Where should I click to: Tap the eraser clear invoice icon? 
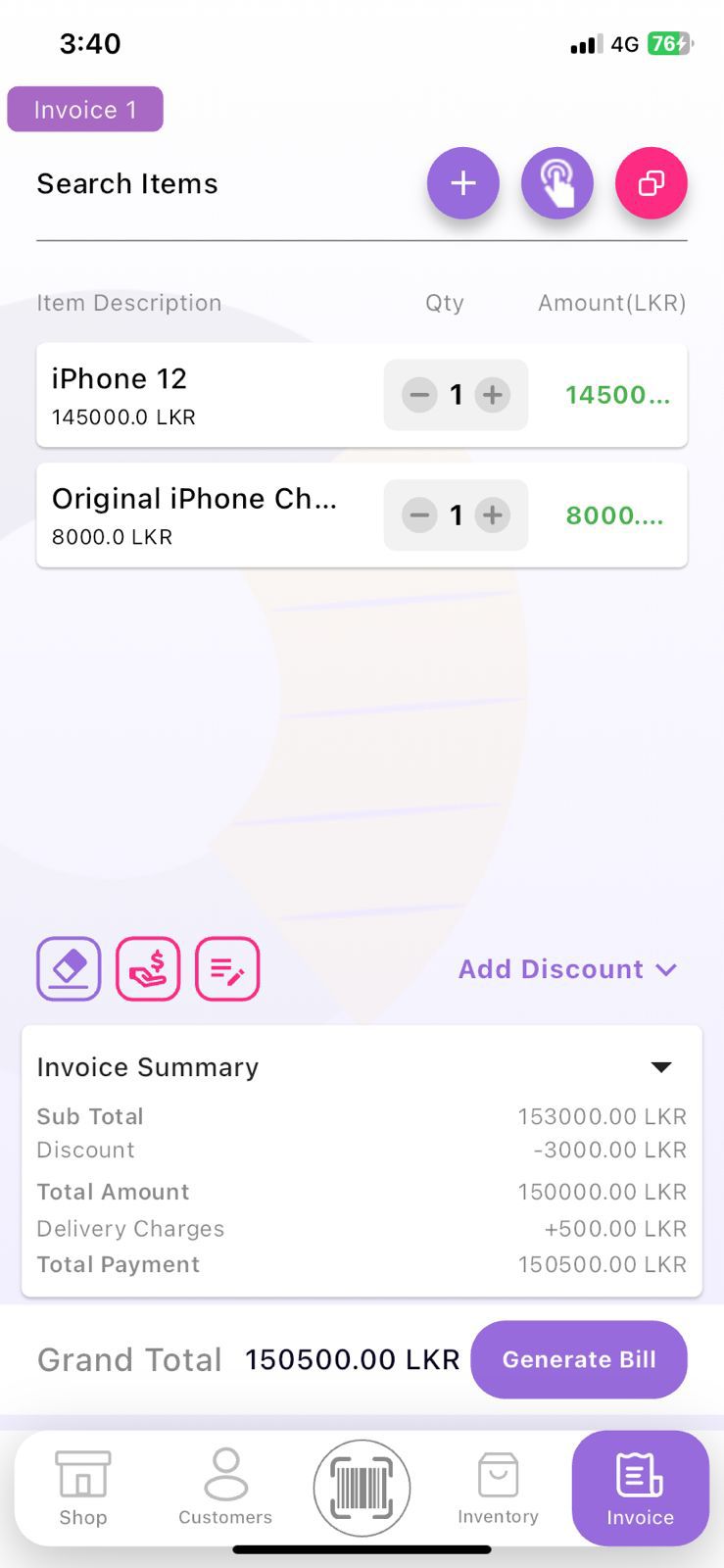(69, 969)
